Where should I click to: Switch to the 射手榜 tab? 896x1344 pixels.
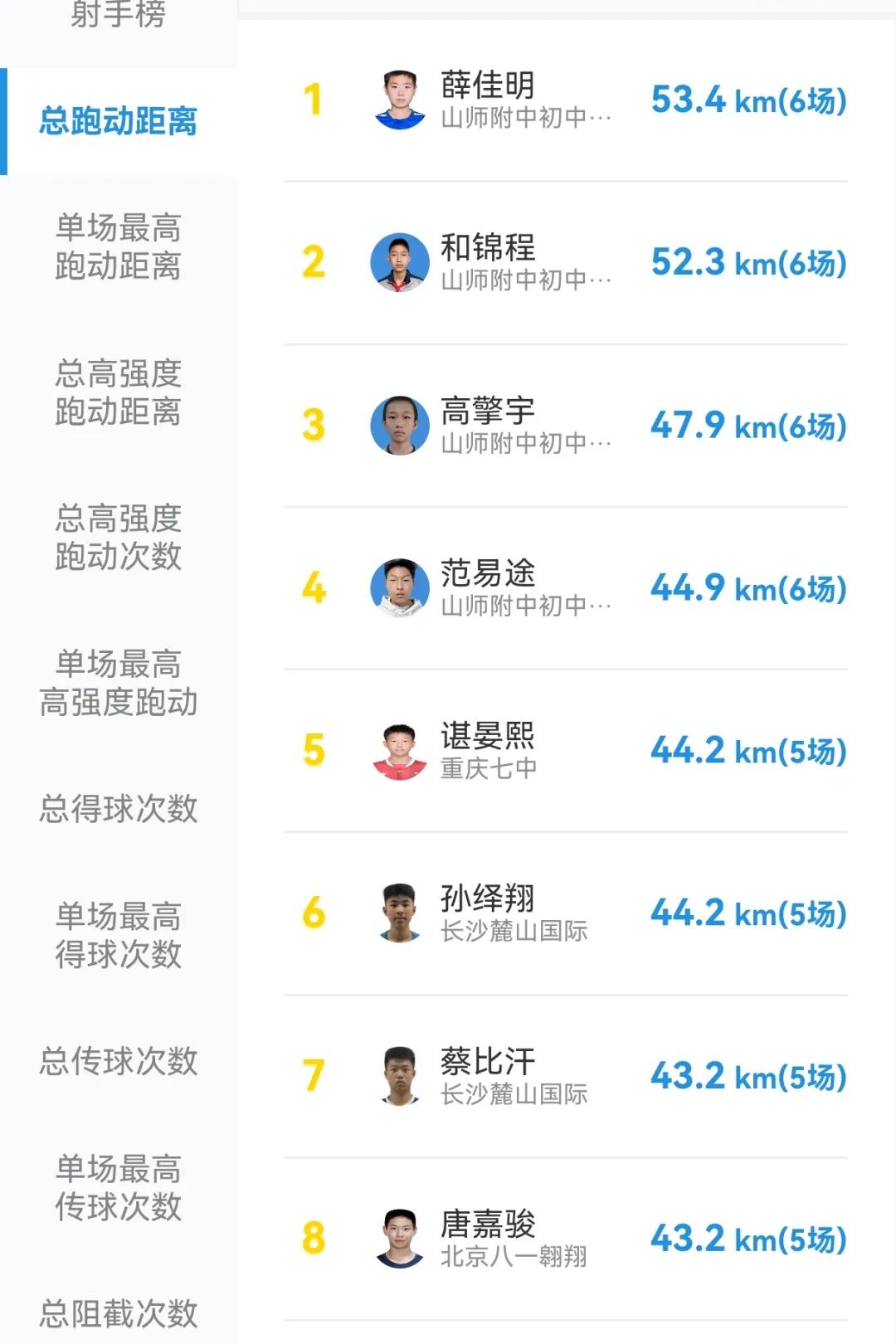(x=118, y=17)
